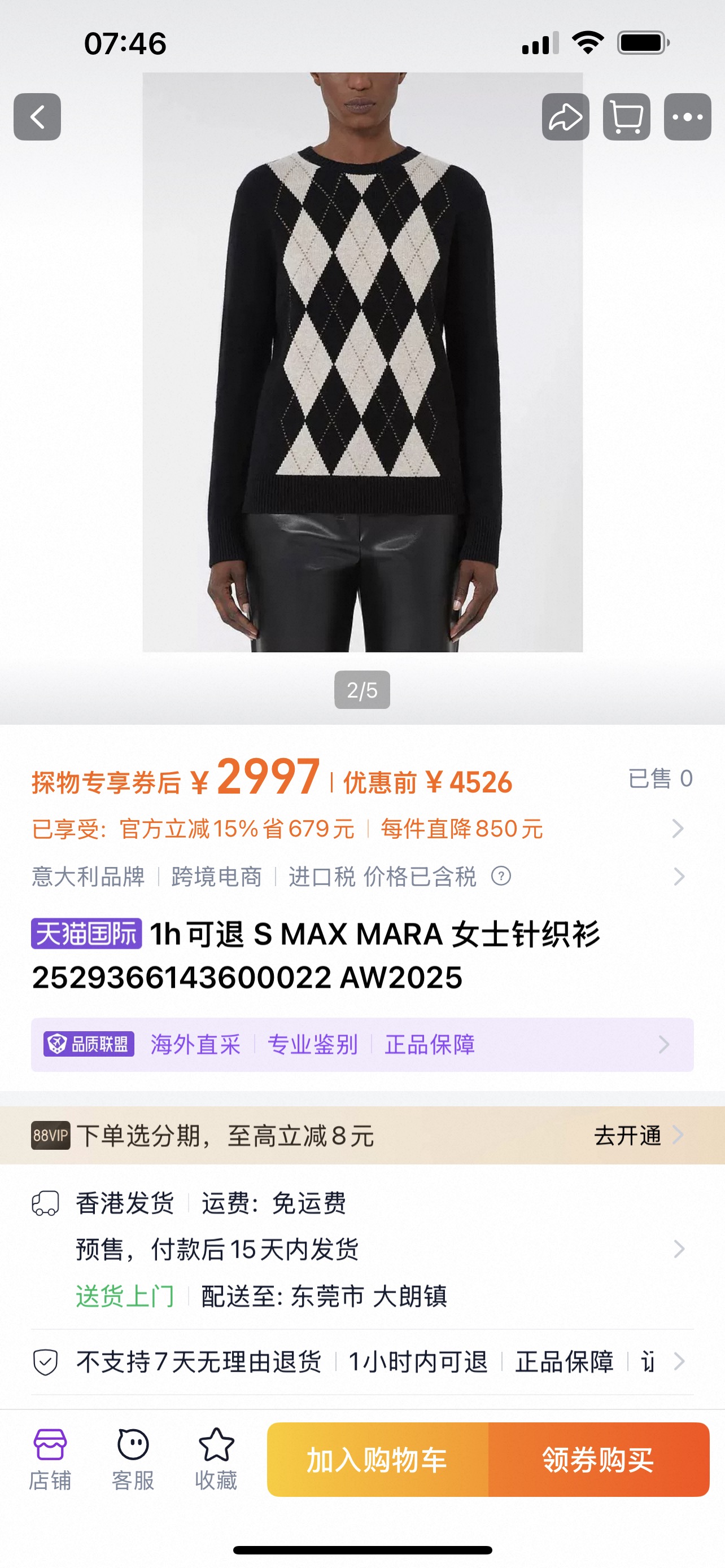Screen dimensions: 725x1568
Task: Visit the 店铺 store page
Action: click(x=50, y=1459)
